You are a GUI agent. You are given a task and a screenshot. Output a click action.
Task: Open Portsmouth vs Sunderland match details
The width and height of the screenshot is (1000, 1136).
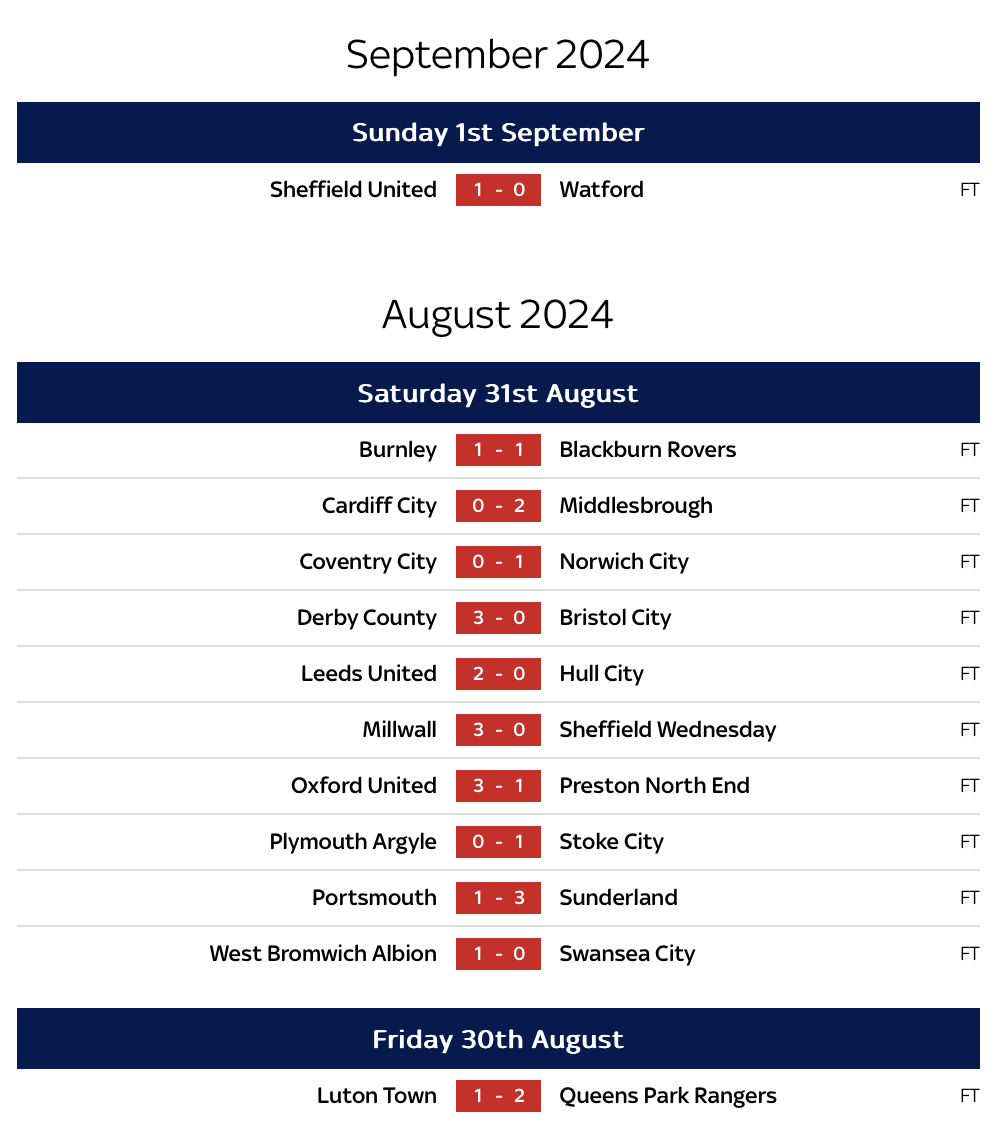498,898
